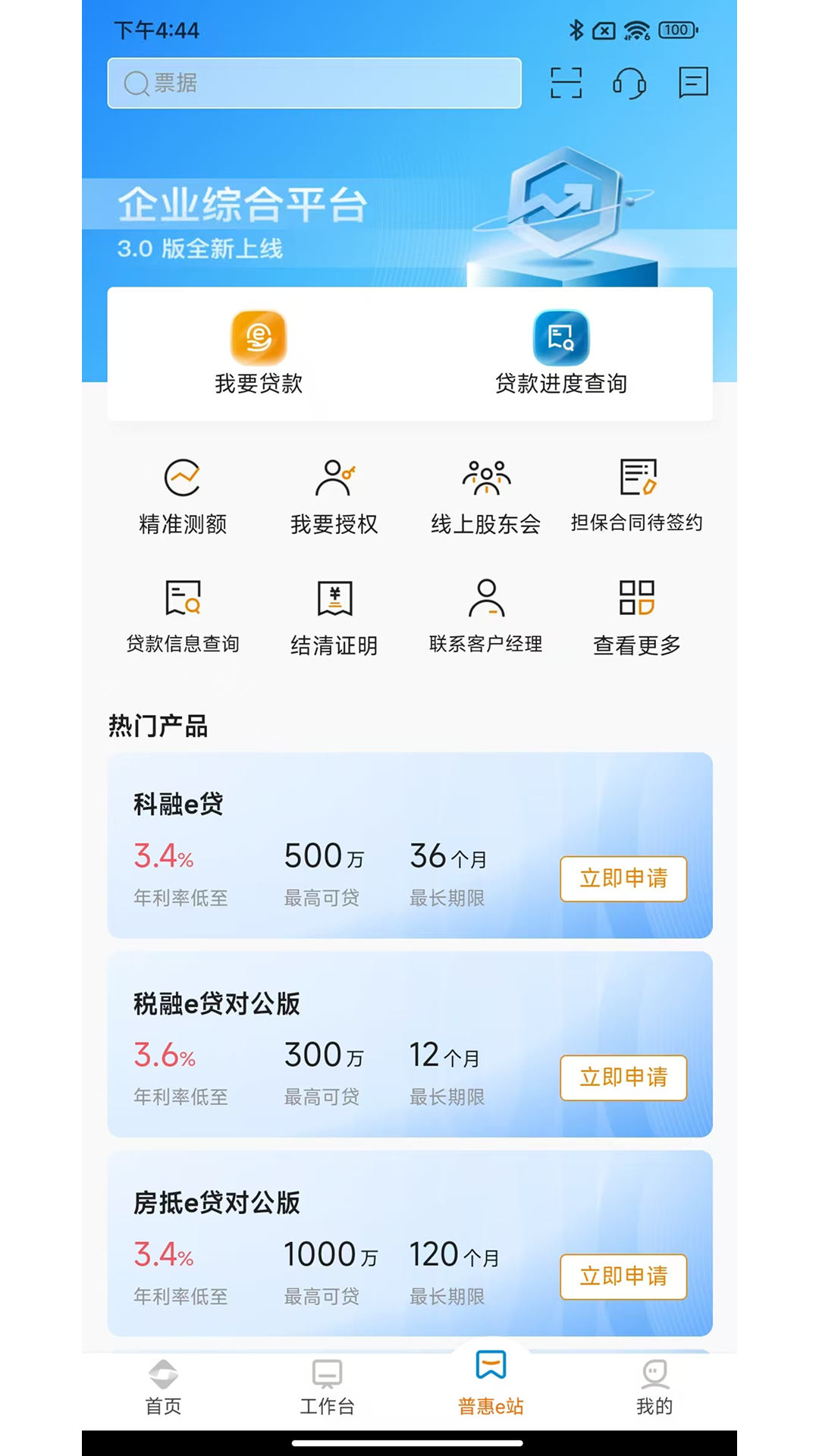
Task: Switch to the 工作台 workbench tab
Action: coord(327,1388)
